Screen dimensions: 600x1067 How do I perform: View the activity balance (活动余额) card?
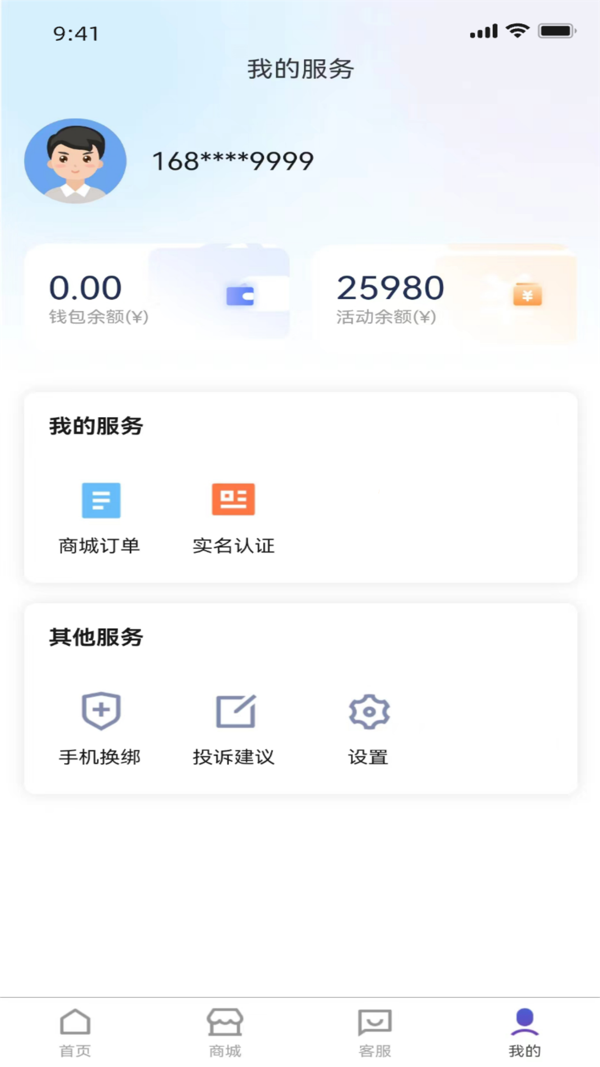[444, 297]
